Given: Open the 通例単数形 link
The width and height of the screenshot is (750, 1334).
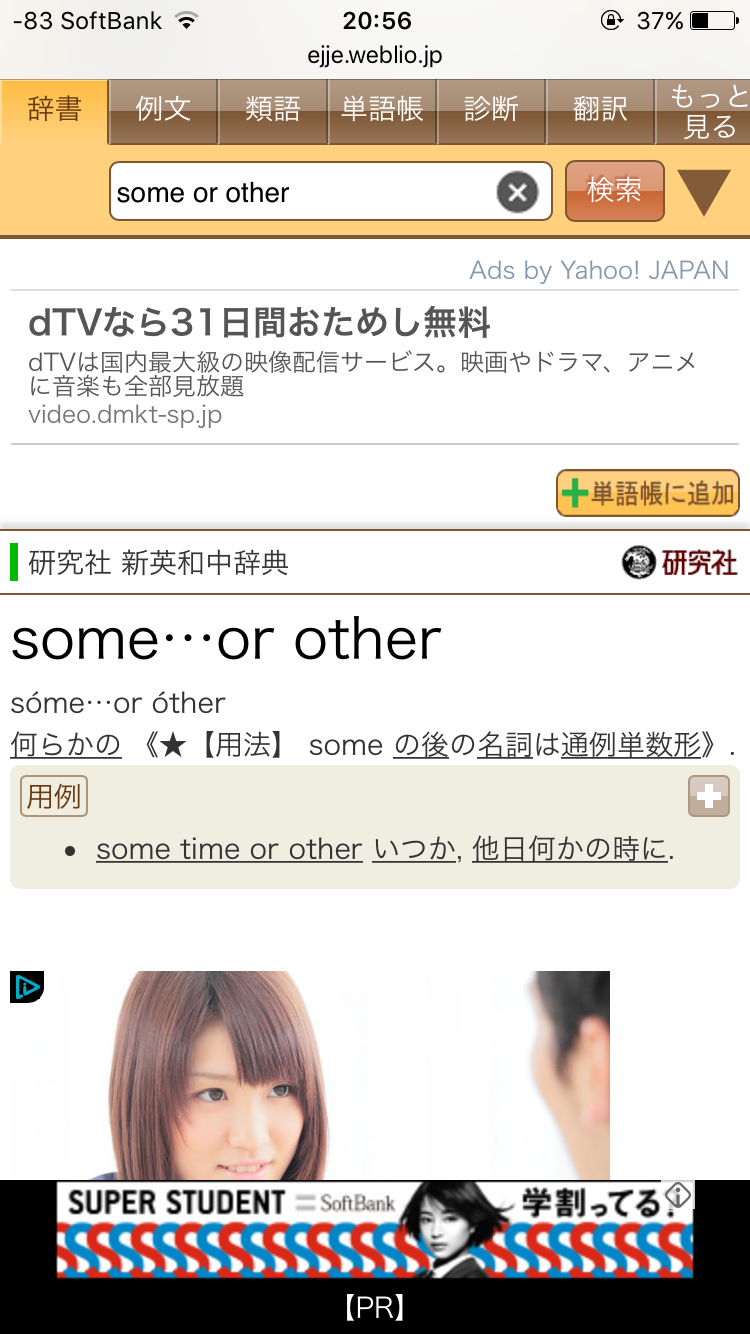Looking at the screenshot, I should (x=638, y=745).
